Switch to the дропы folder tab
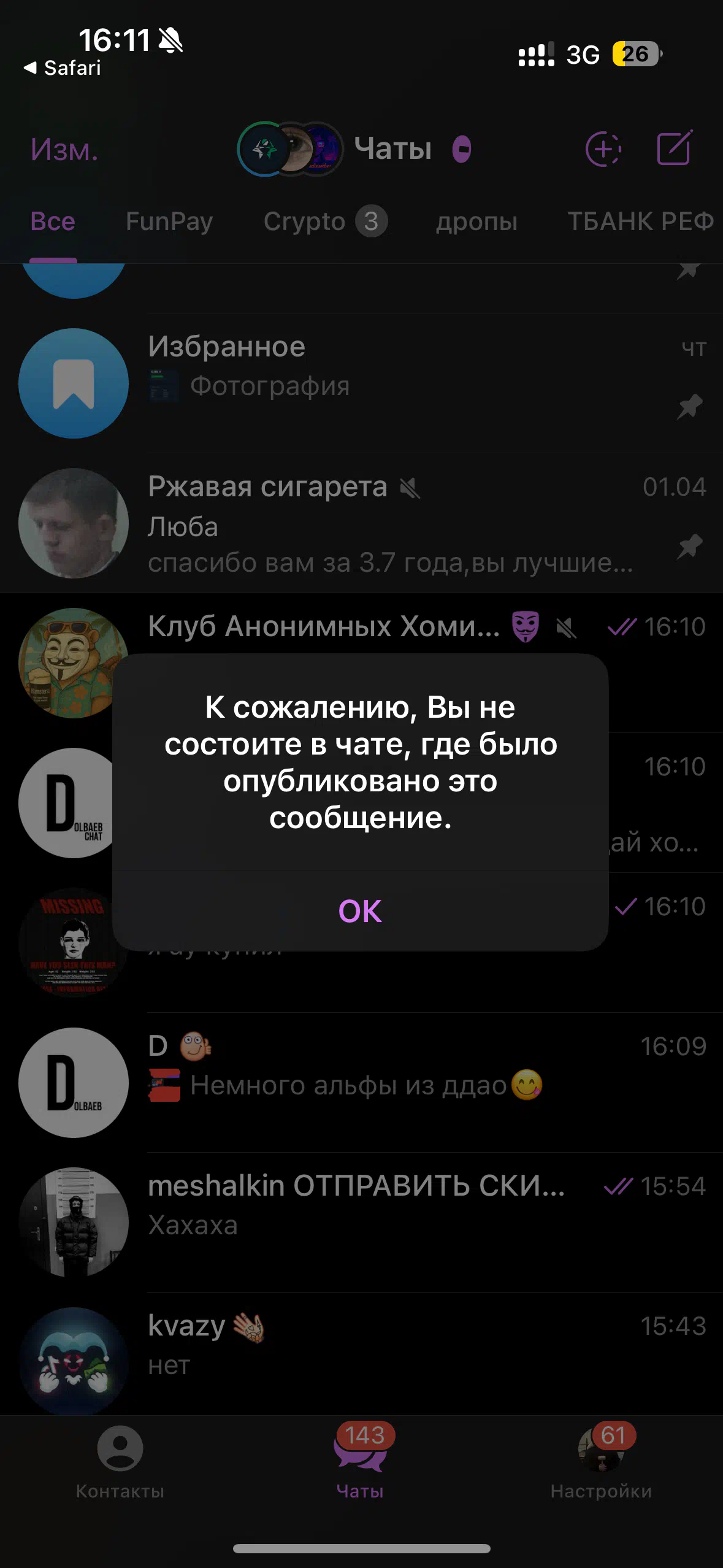723x1568 pixels. (476, 221)
